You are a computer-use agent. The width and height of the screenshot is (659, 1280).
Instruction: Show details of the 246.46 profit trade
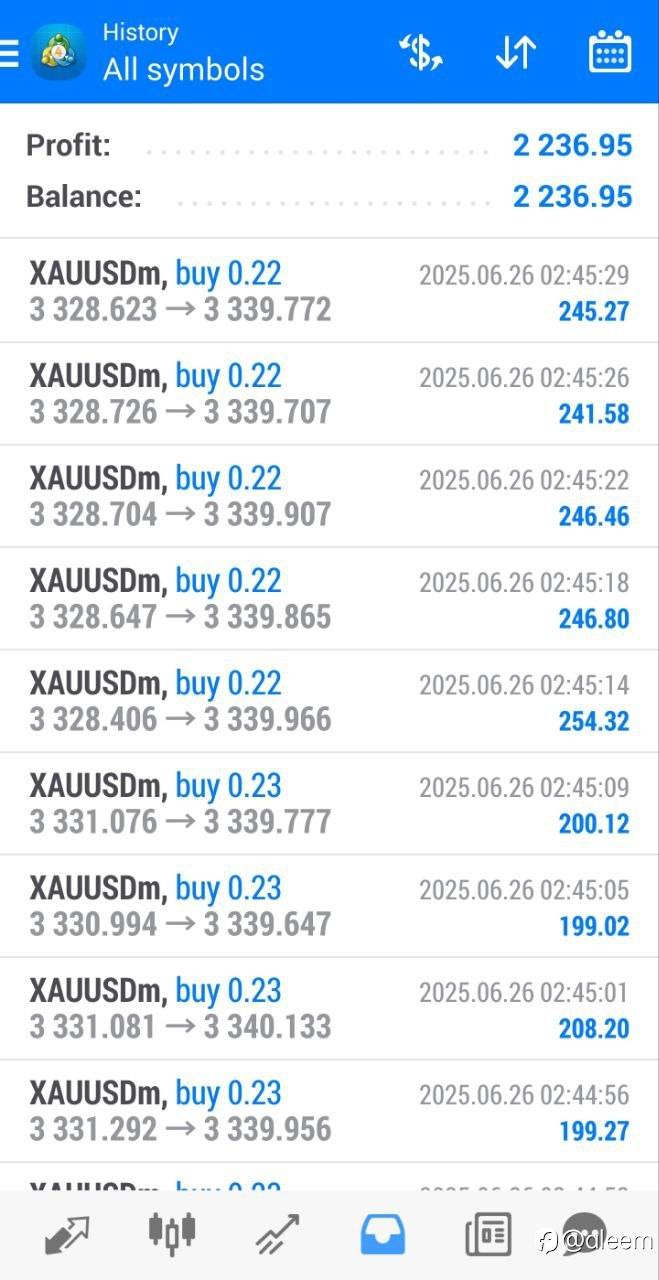pyautogui.click(x=329, y=496)
